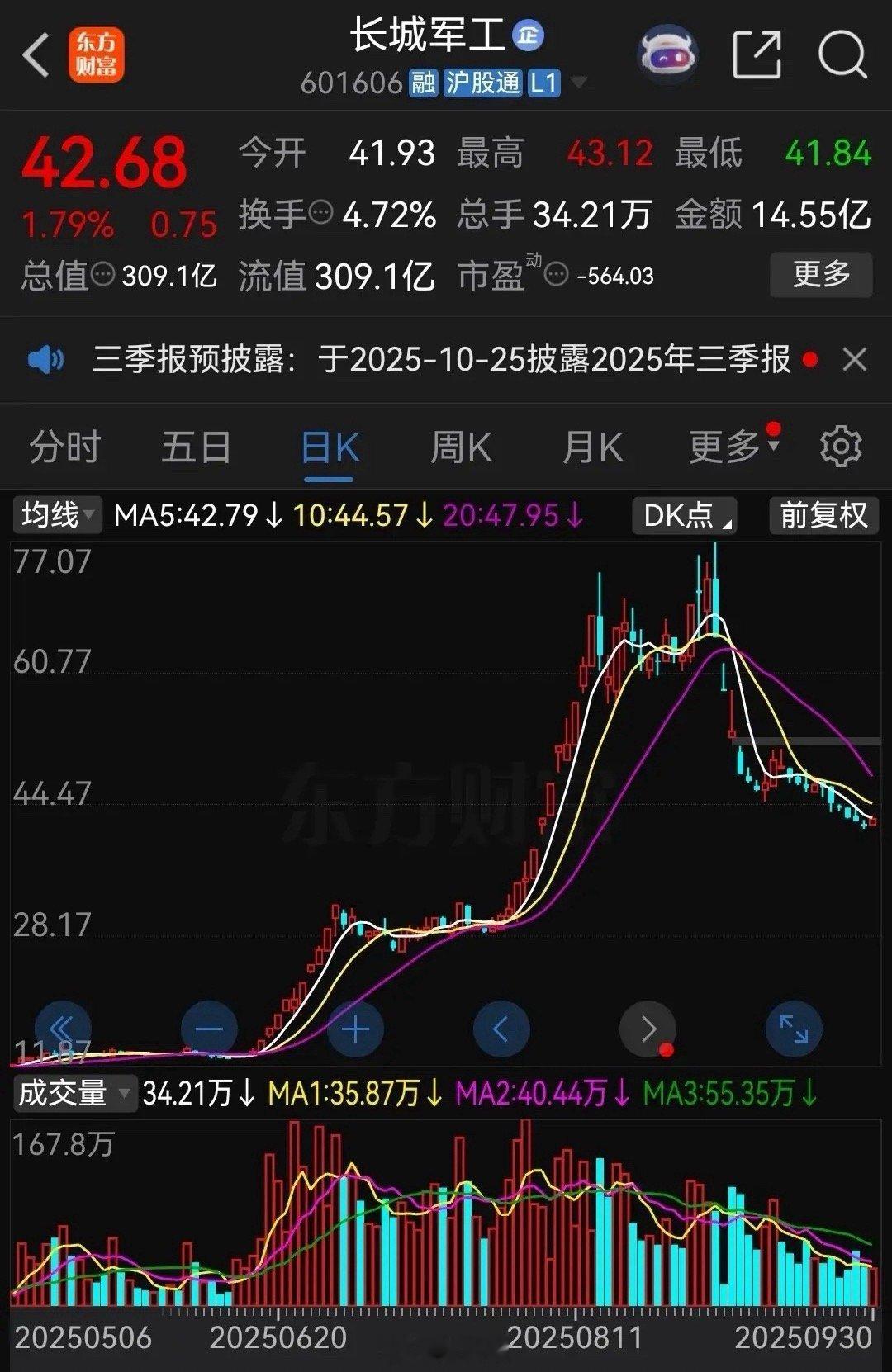The image size is (892, 1372).
Task: Switch to the 月K chart tab
Action: coord(592,447)
